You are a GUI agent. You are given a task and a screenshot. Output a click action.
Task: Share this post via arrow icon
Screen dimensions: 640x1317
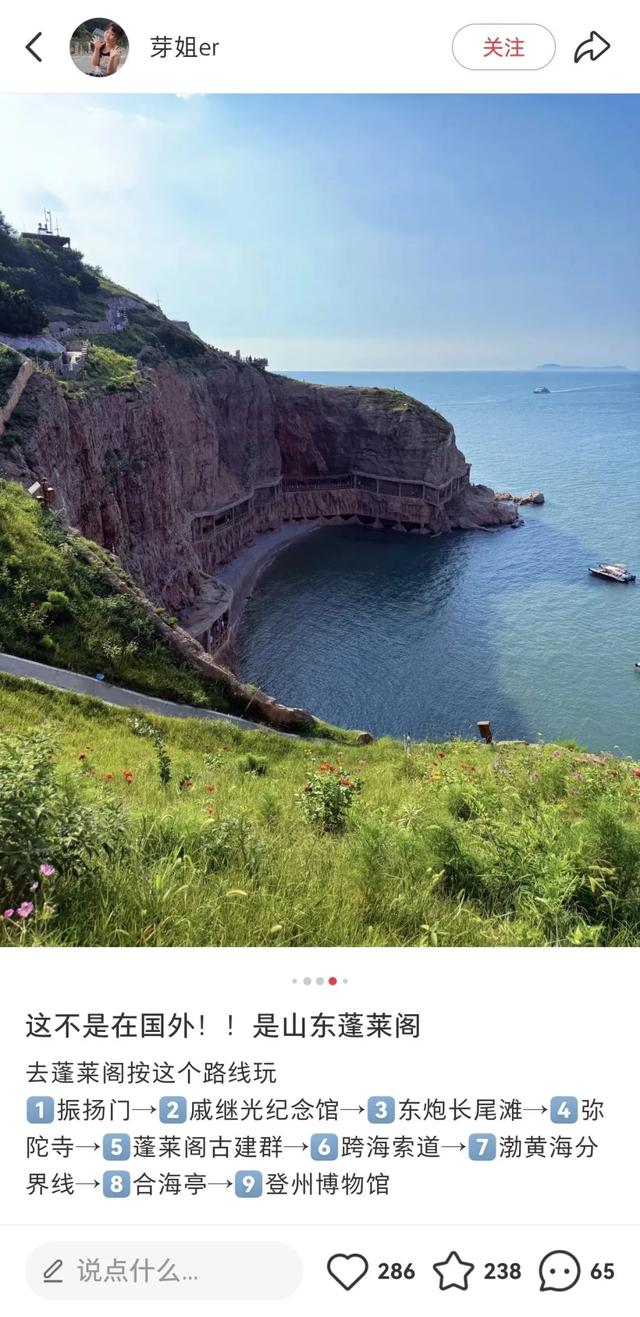click(592, 47)
